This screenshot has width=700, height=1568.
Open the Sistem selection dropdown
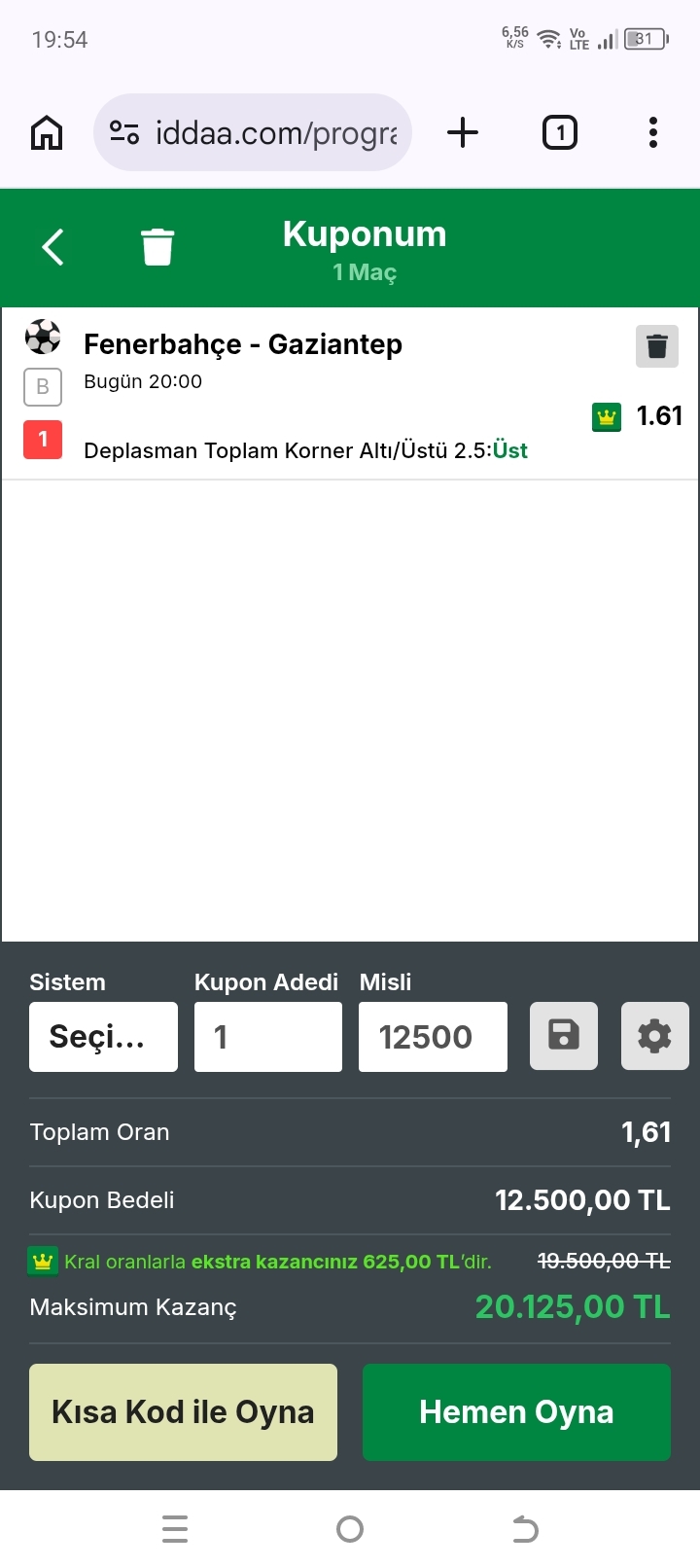click(103, 1037)
